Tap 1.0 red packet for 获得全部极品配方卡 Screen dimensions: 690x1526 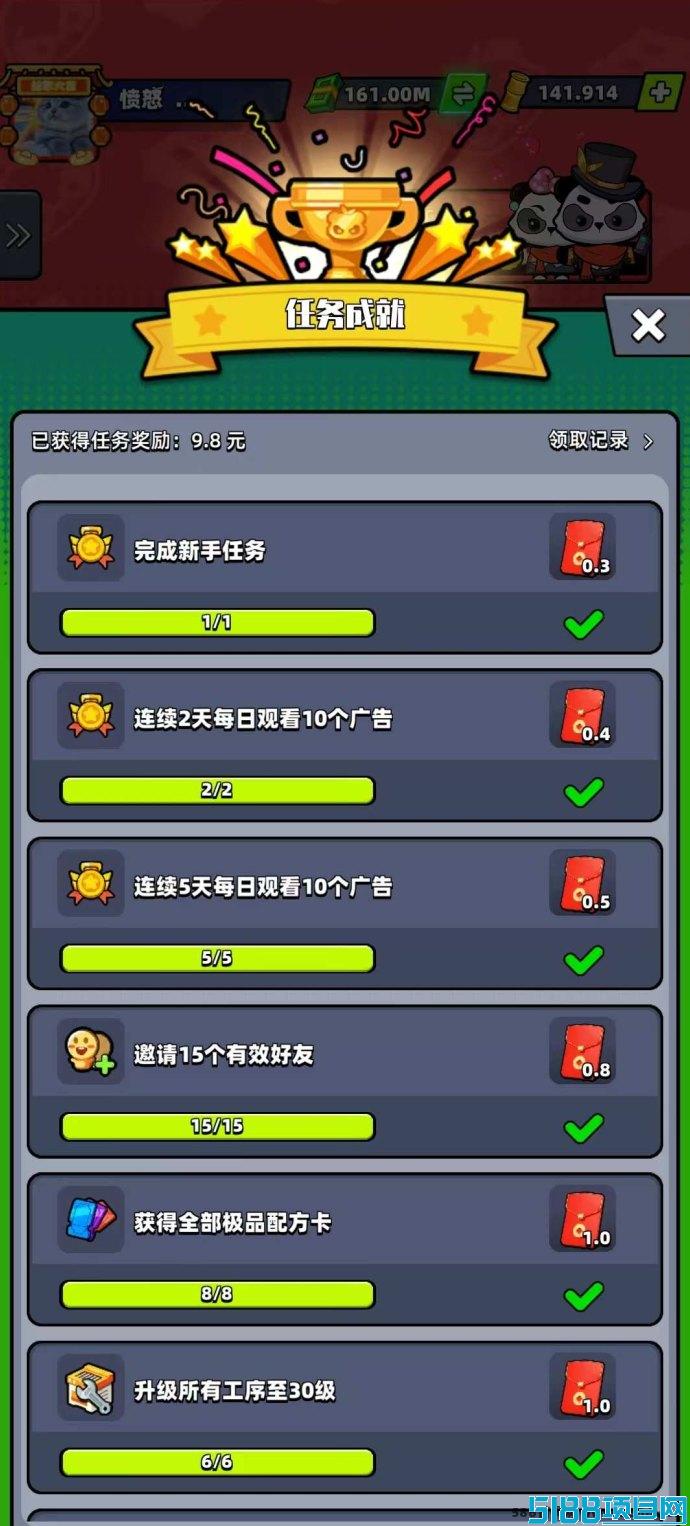tap(583, 1219)
